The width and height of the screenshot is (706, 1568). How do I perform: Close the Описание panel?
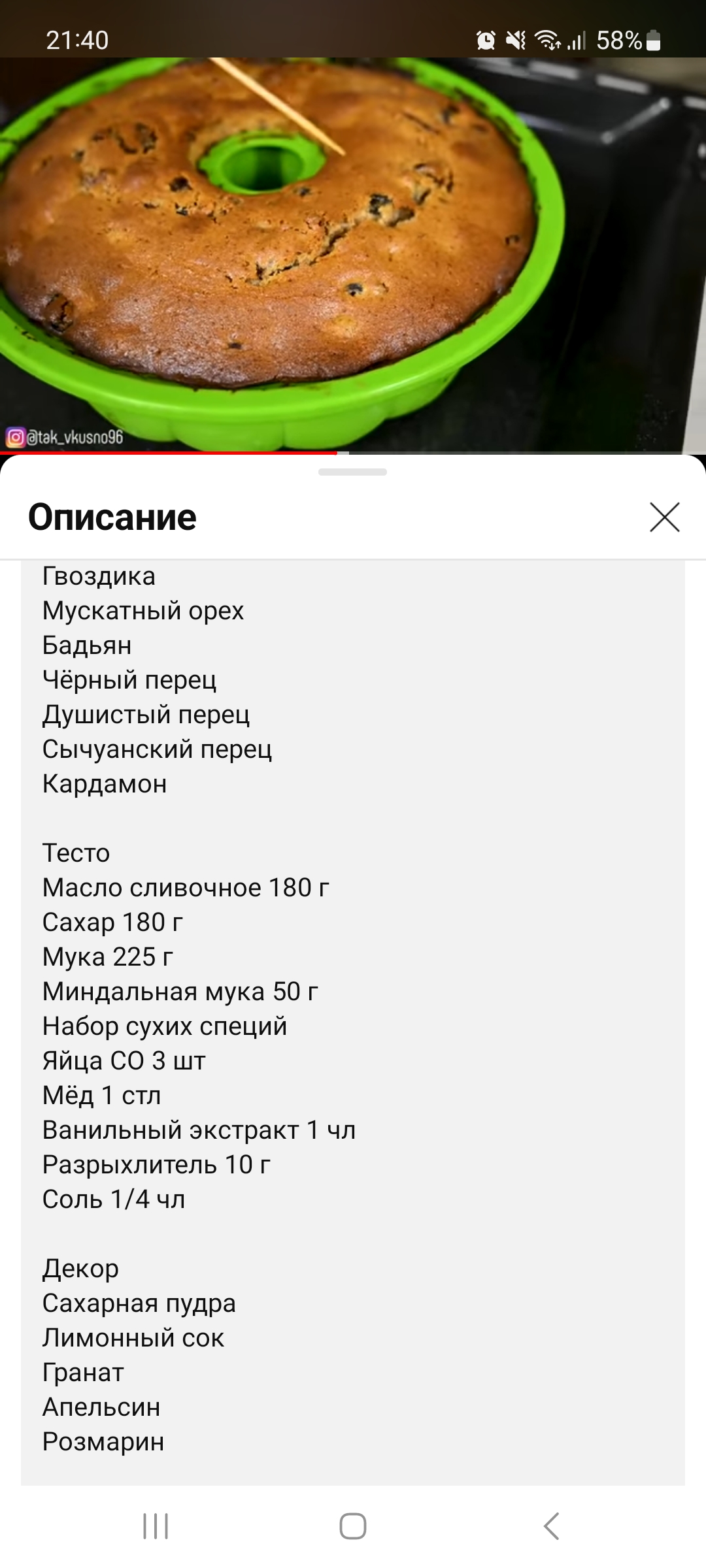click(665, 517)
